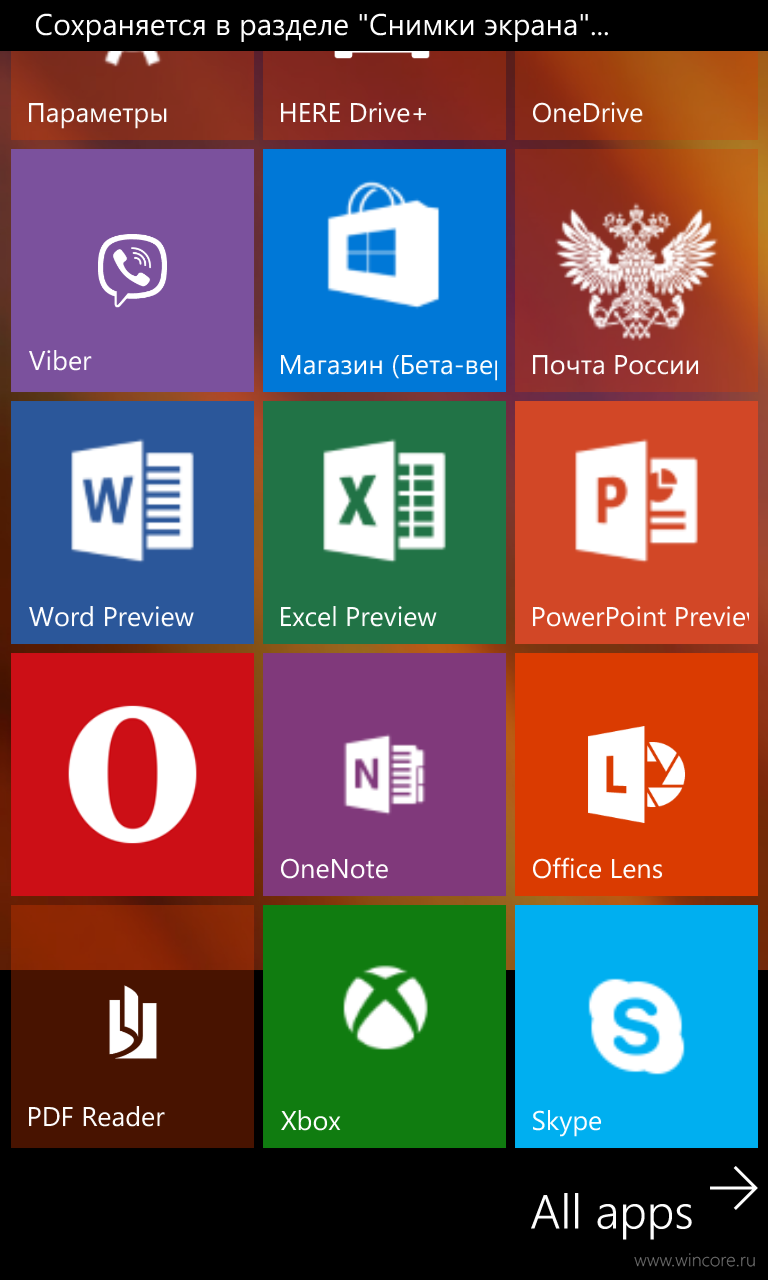This screenshot has width=768, height=1280.
Task: Open the Viber tile
Action: pos(132,270)
